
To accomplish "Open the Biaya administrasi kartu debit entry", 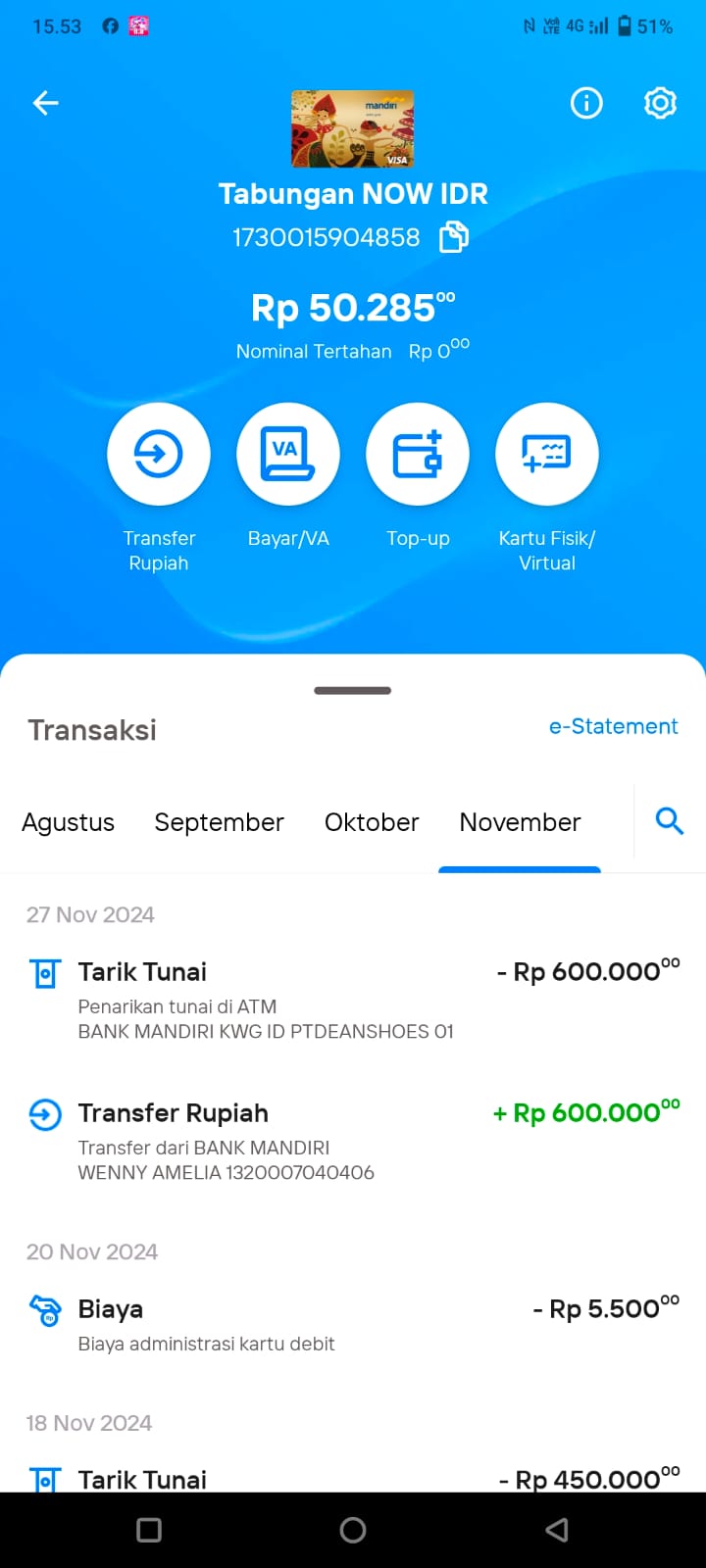I will (353, 1325).
